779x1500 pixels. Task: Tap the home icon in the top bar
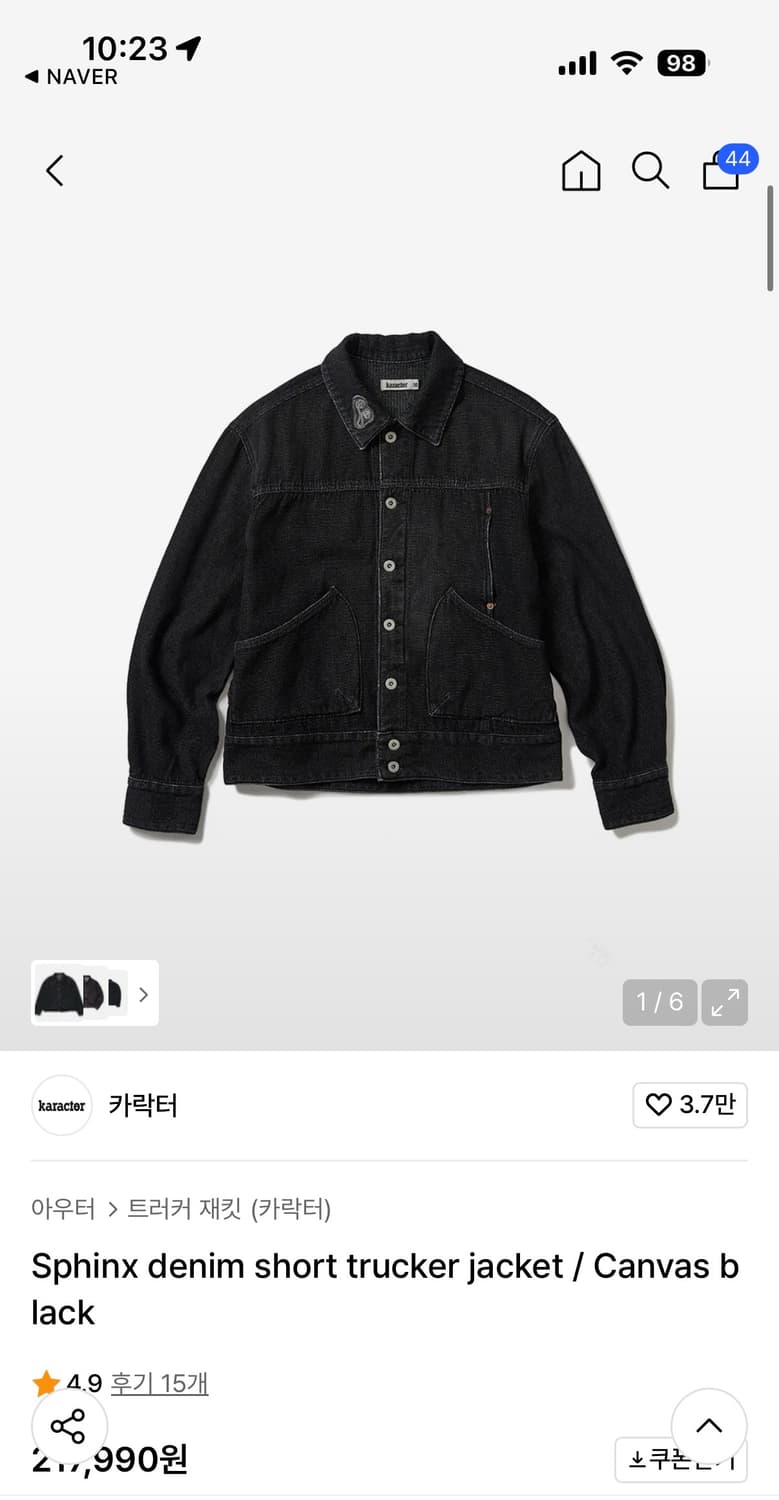(x=581, y=170)
